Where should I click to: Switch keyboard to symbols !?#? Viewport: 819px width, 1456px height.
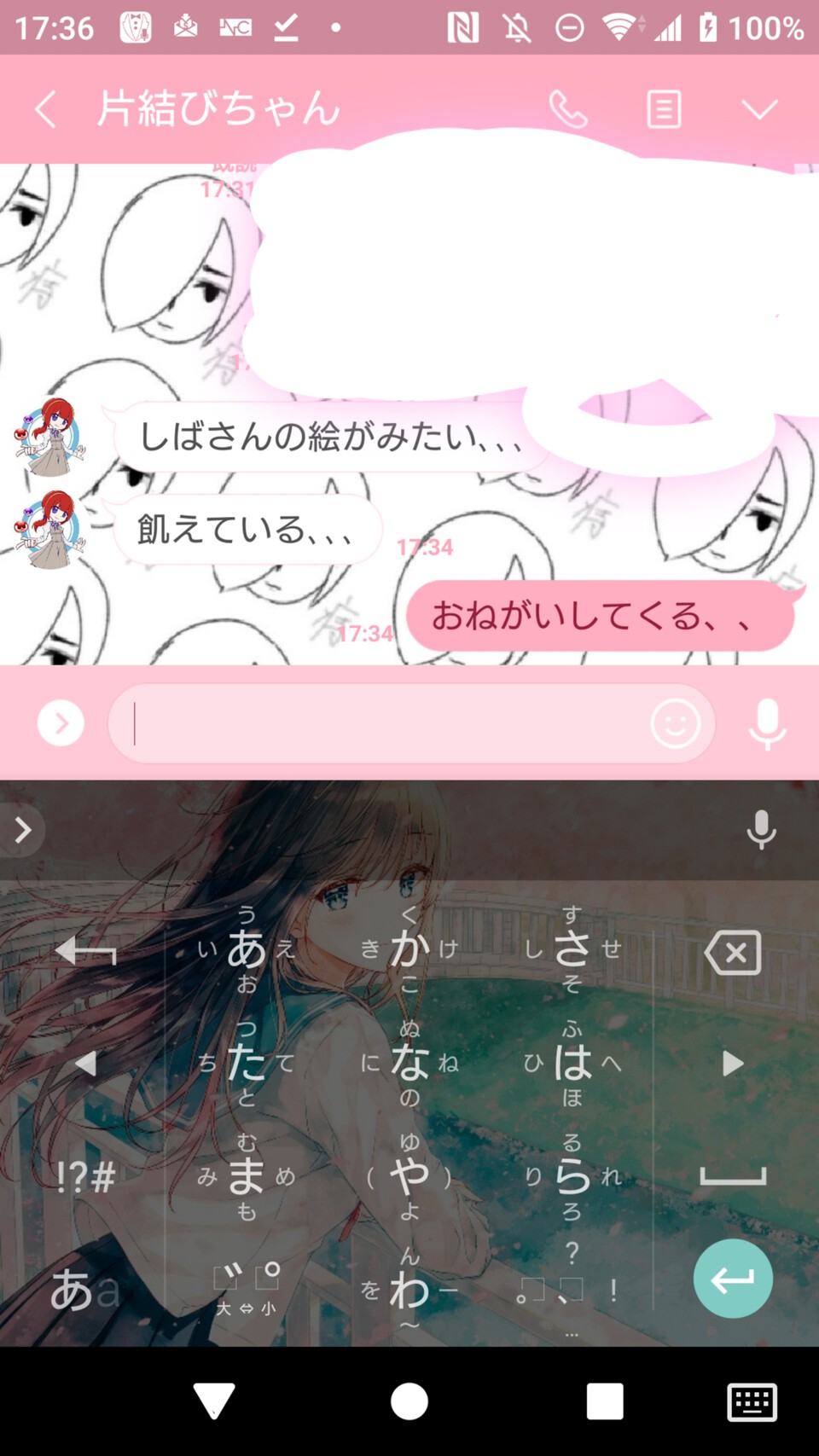(85, 1178)
